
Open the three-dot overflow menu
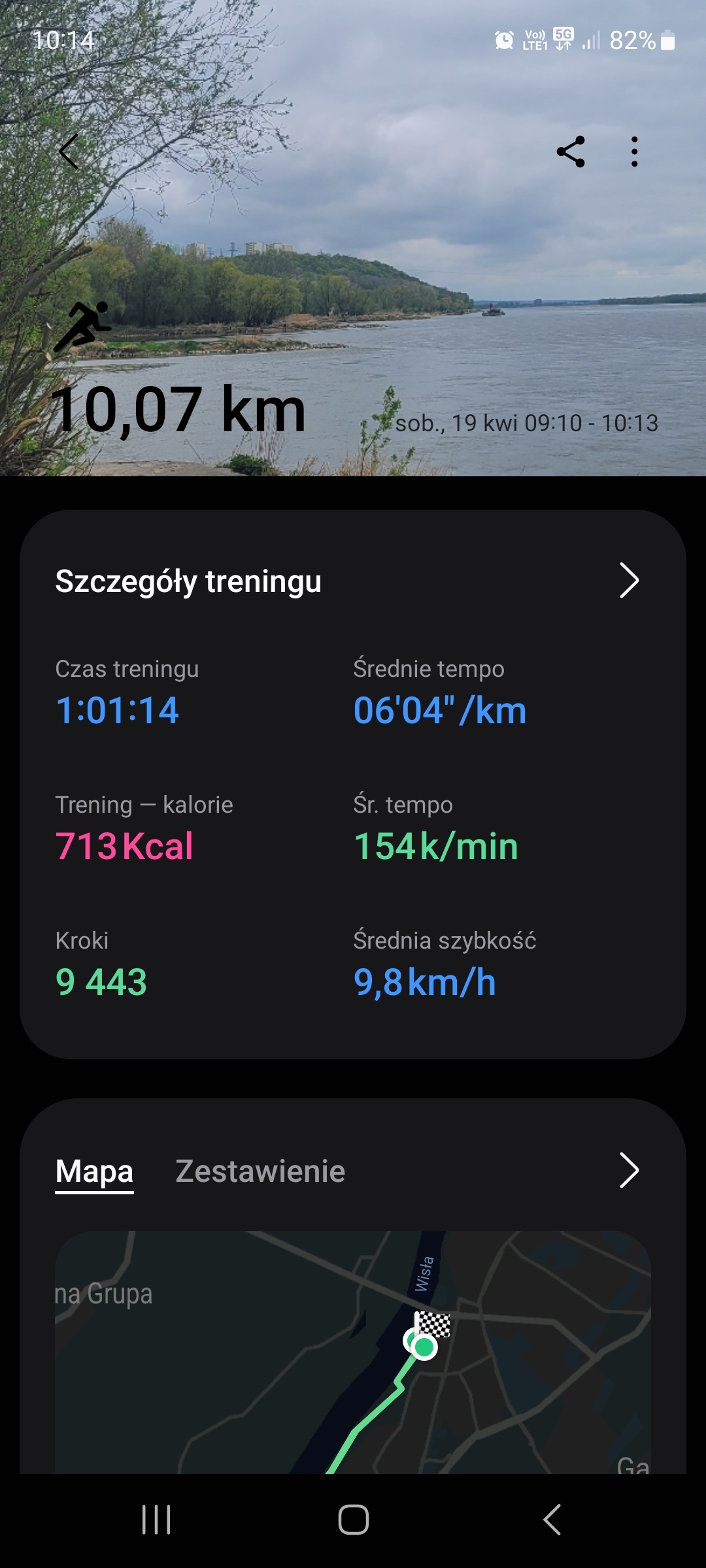click(x=634, y=152)
